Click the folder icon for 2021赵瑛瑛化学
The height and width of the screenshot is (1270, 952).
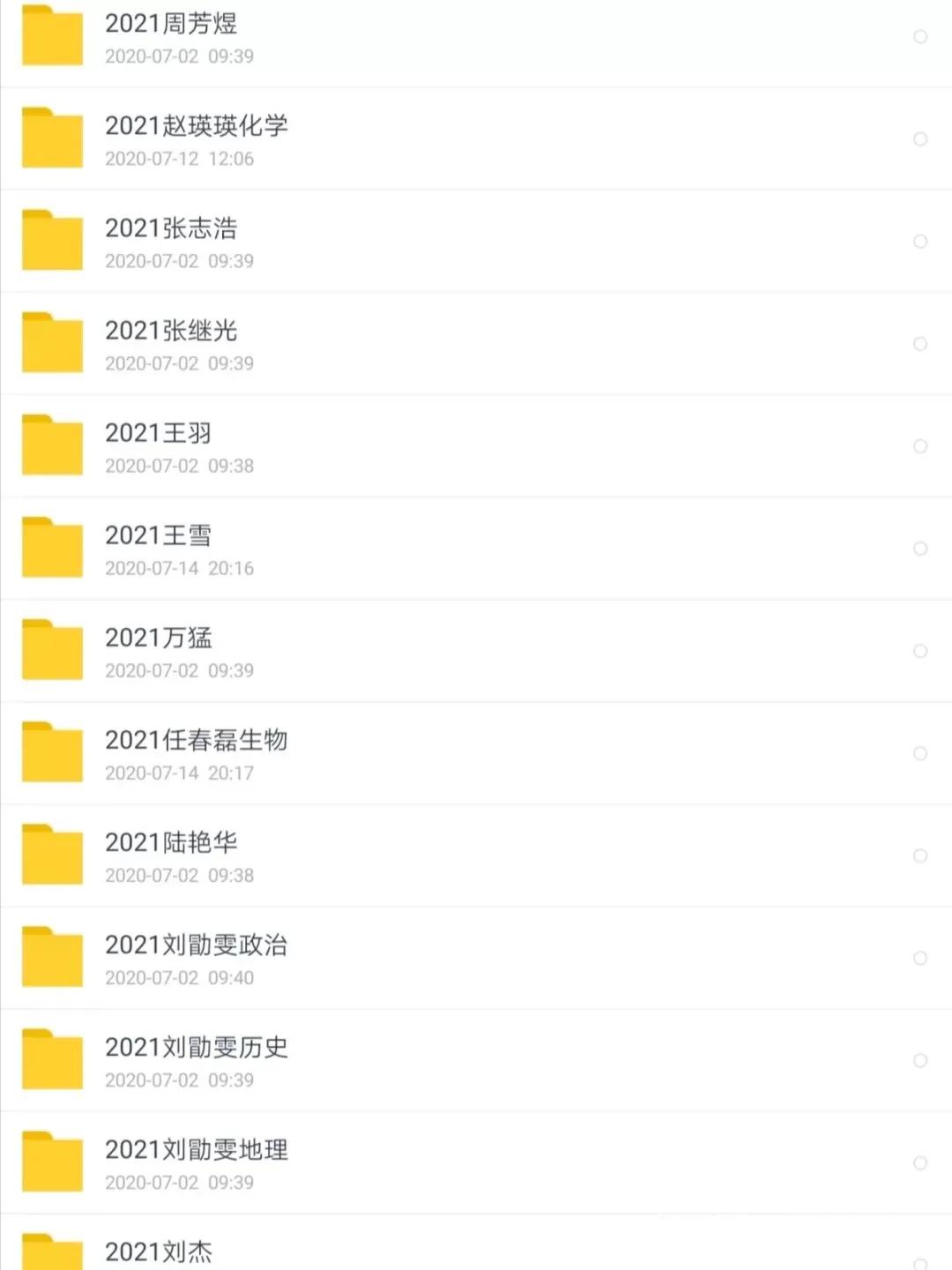[x=51, y=137]
